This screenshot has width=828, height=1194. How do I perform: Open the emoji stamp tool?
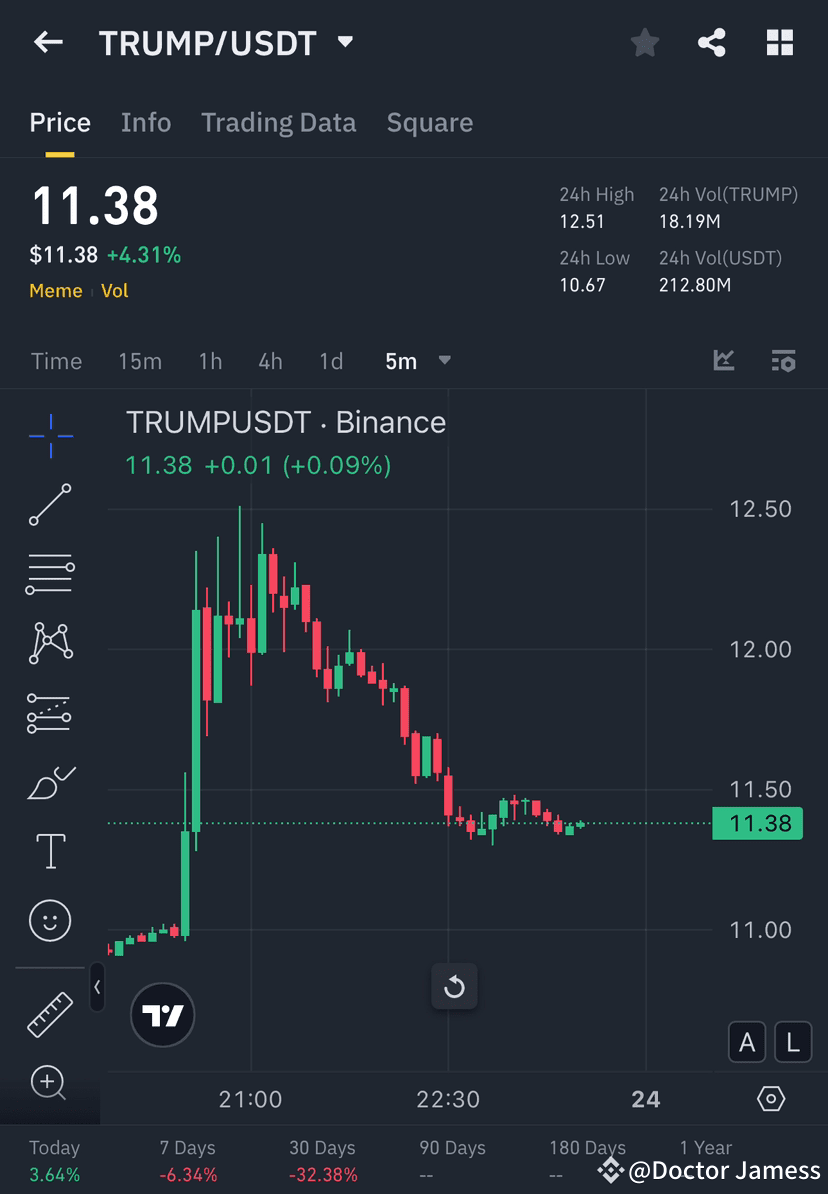[50, 920]
